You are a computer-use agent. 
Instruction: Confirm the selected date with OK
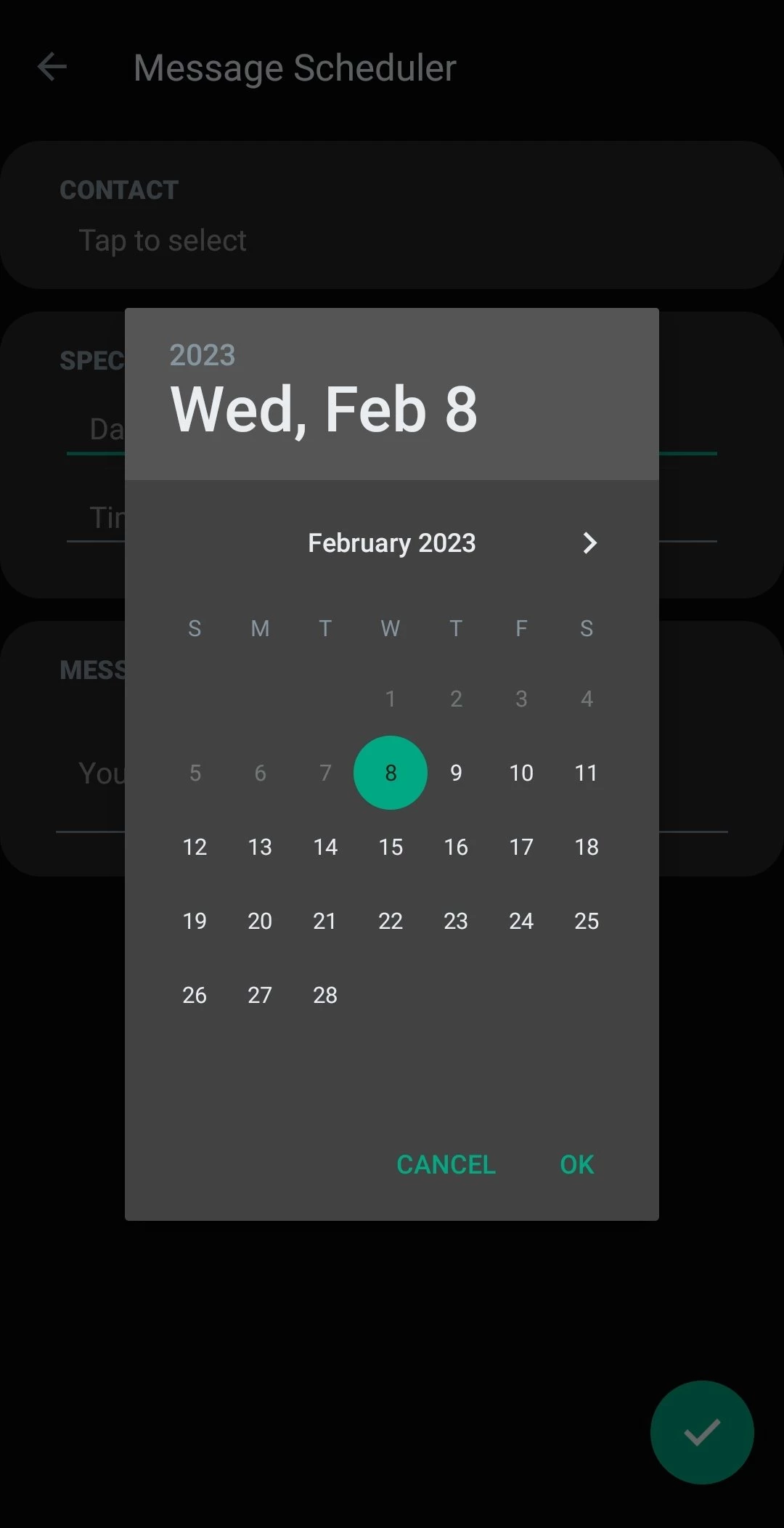(x=577, y=1164)
